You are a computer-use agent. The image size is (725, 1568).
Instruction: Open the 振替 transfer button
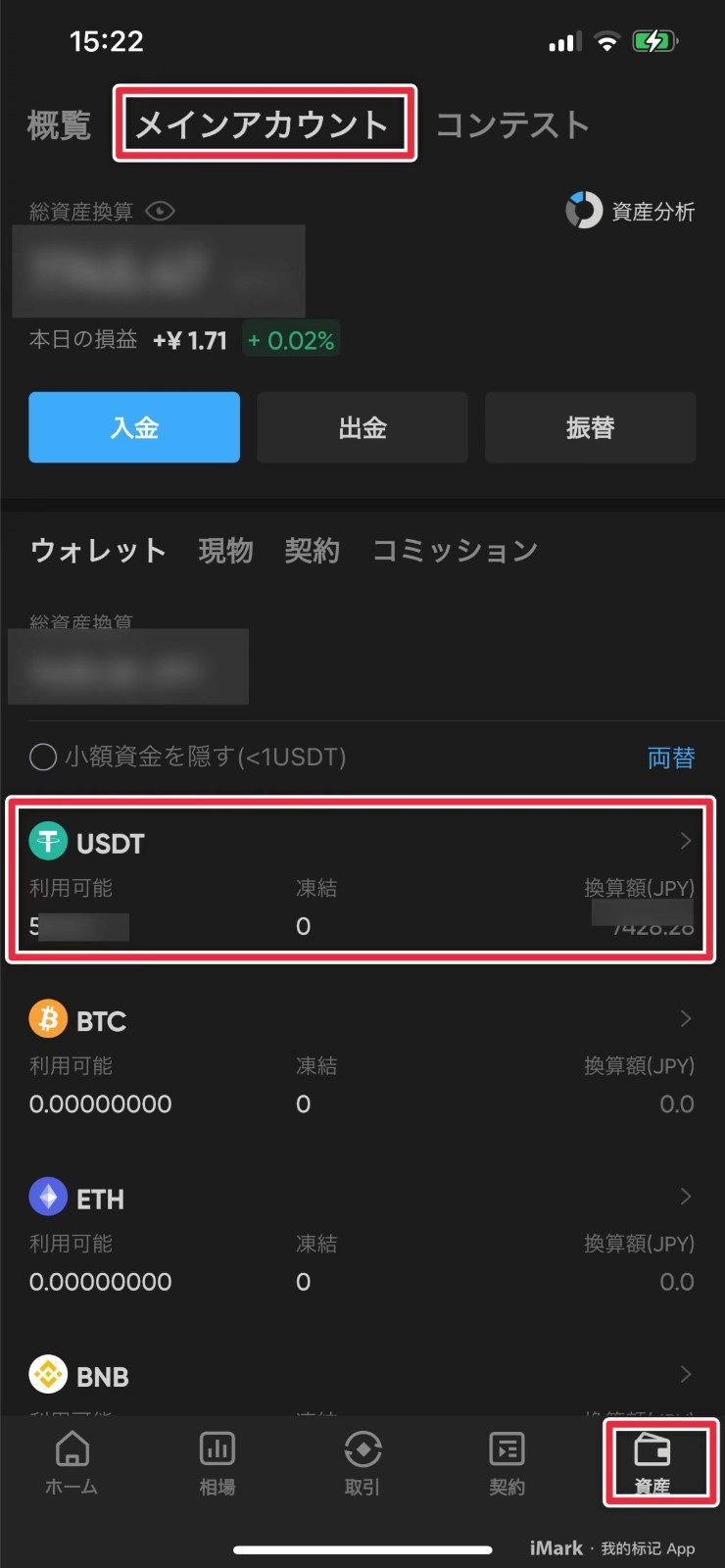[x=591, y=427]
